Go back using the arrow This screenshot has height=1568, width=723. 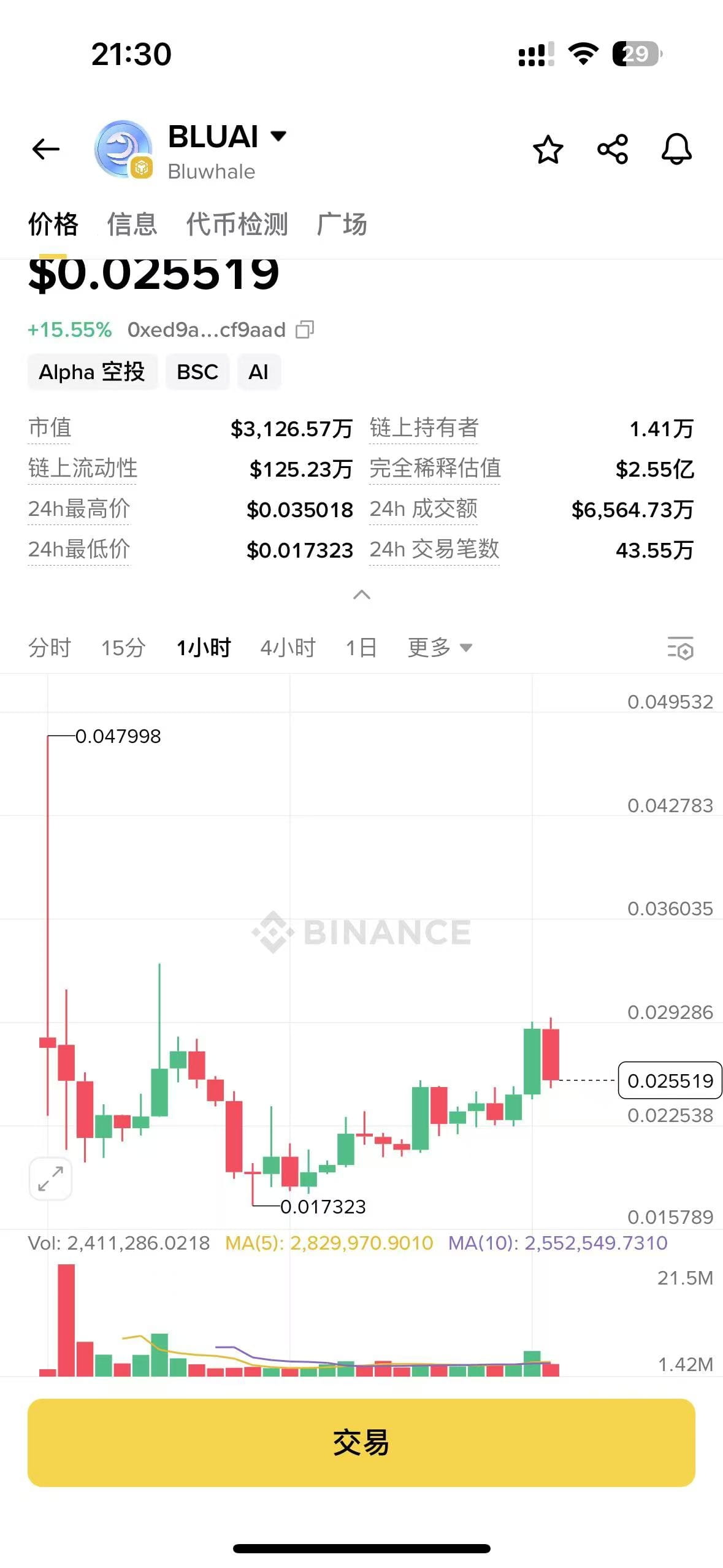[x=46, y=149]
